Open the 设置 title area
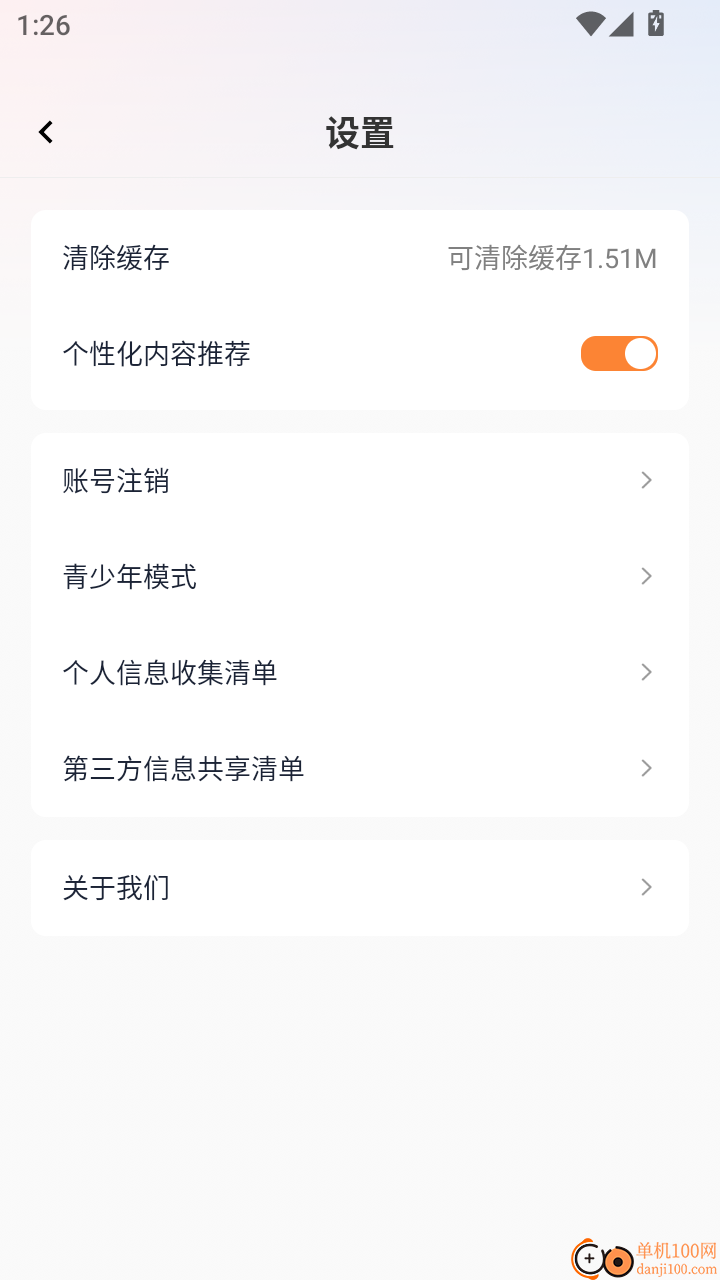The image size is (720, 1280). coord(359,133)
